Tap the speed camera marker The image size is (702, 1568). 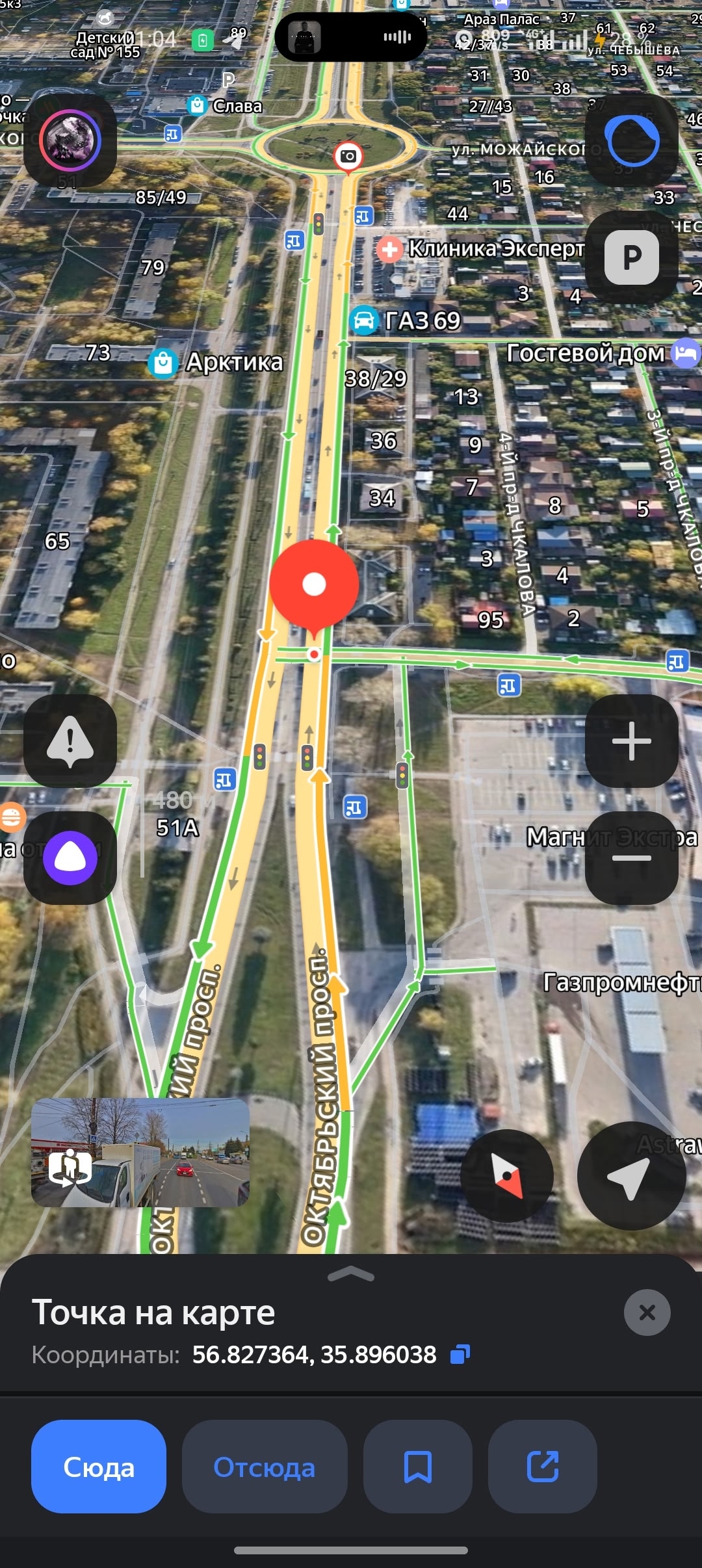coord(348,156)
